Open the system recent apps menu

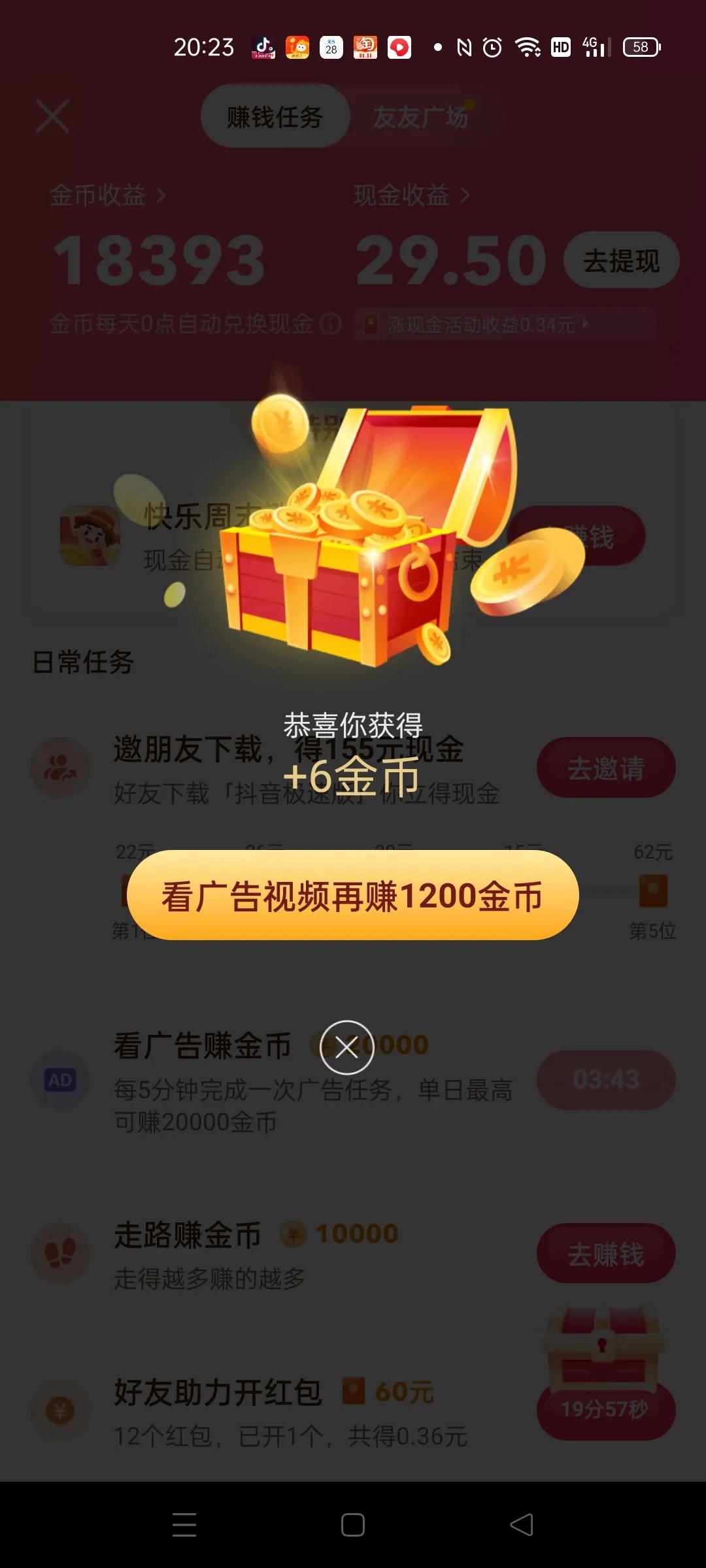(184, 1525)
